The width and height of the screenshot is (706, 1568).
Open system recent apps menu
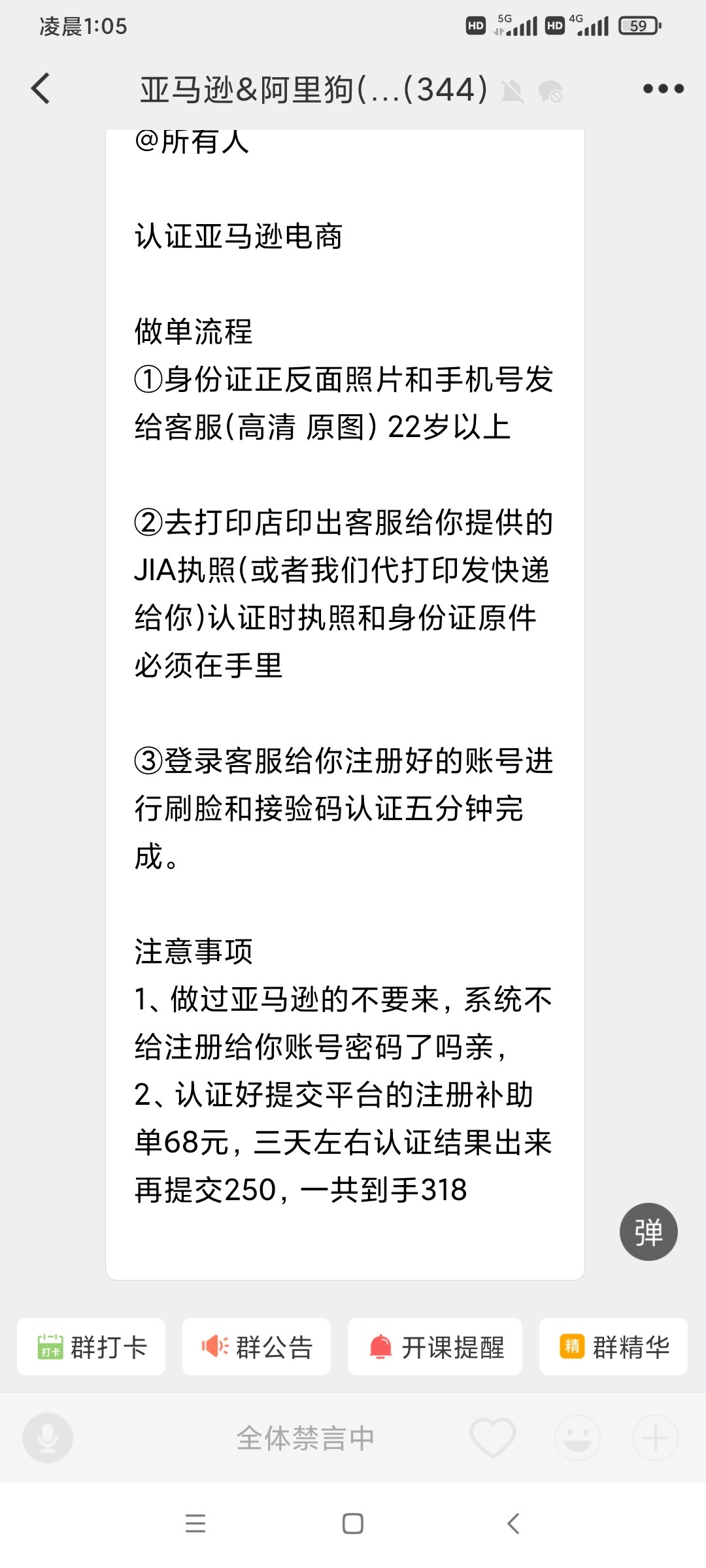click(x=195, y=1524)
